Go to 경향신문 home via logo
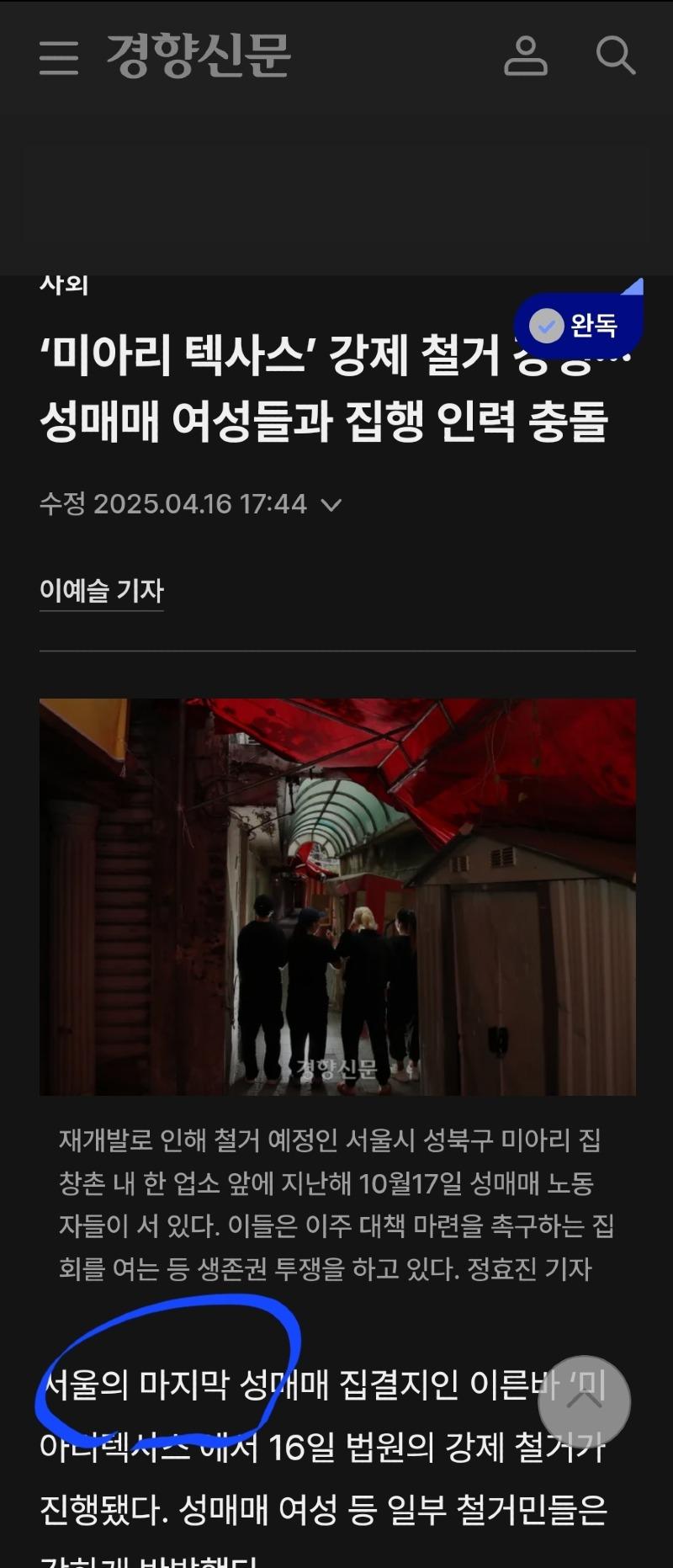 click(x=199, y=56)
